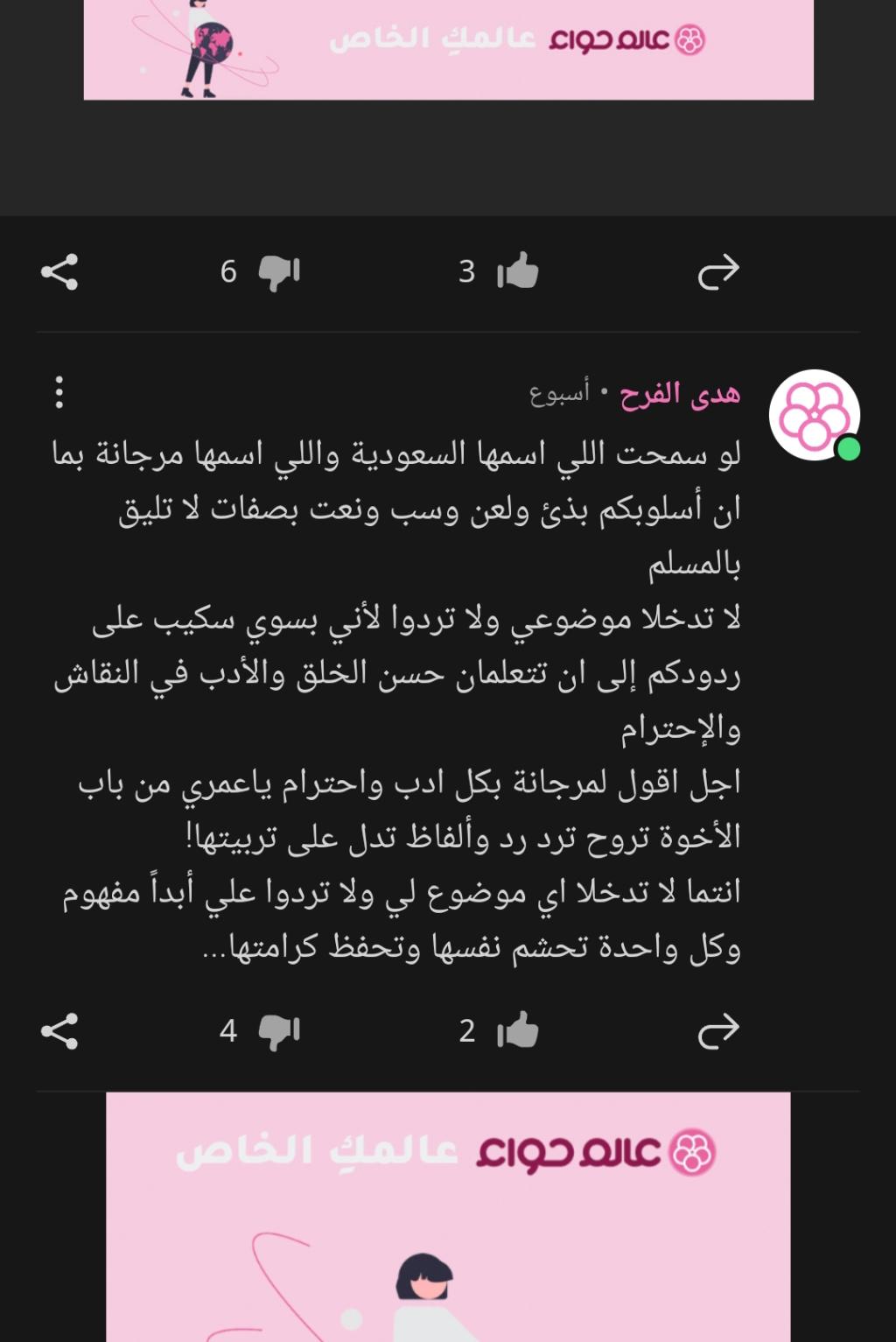Dislike هدى الفرح's comment
This screenshot has height=1342, width=896.
(279, 1031)
